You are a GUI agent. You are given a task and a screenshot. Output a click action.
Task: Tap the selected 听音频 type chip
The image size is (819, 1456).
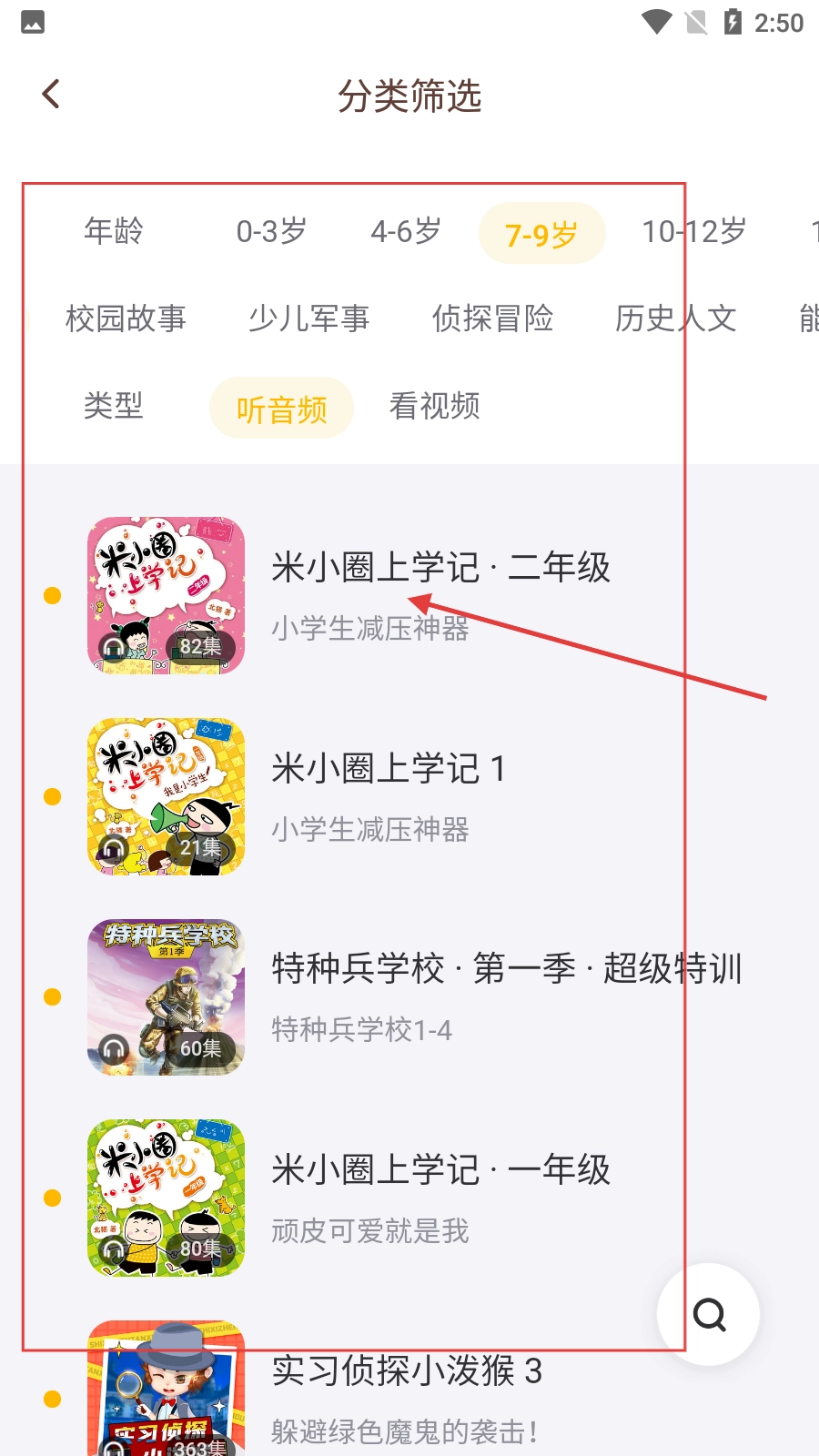pos(281,409)
